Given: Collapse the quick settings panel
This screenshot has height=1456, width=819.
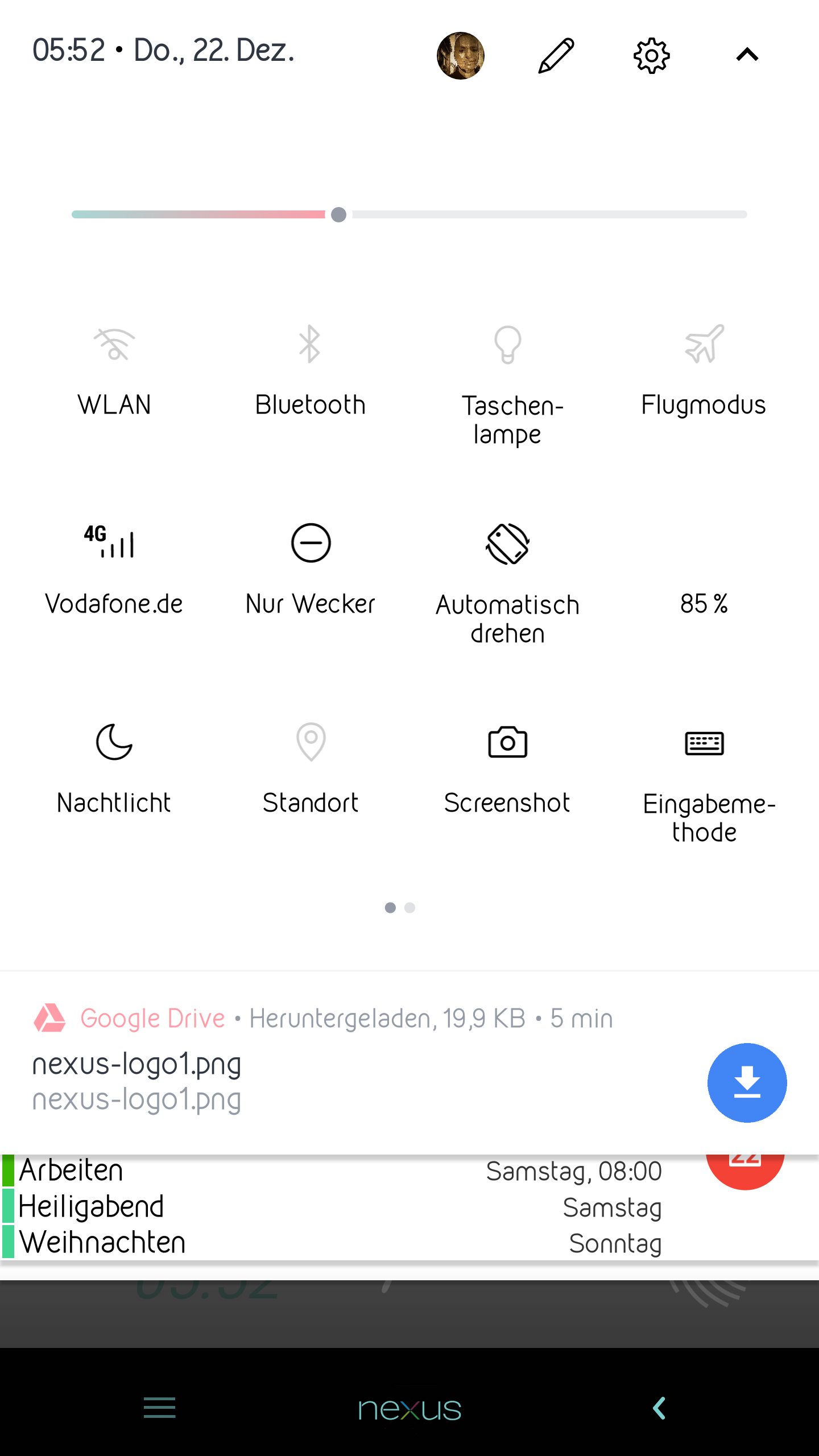Looking at the screenshot, I should (747, 55).
